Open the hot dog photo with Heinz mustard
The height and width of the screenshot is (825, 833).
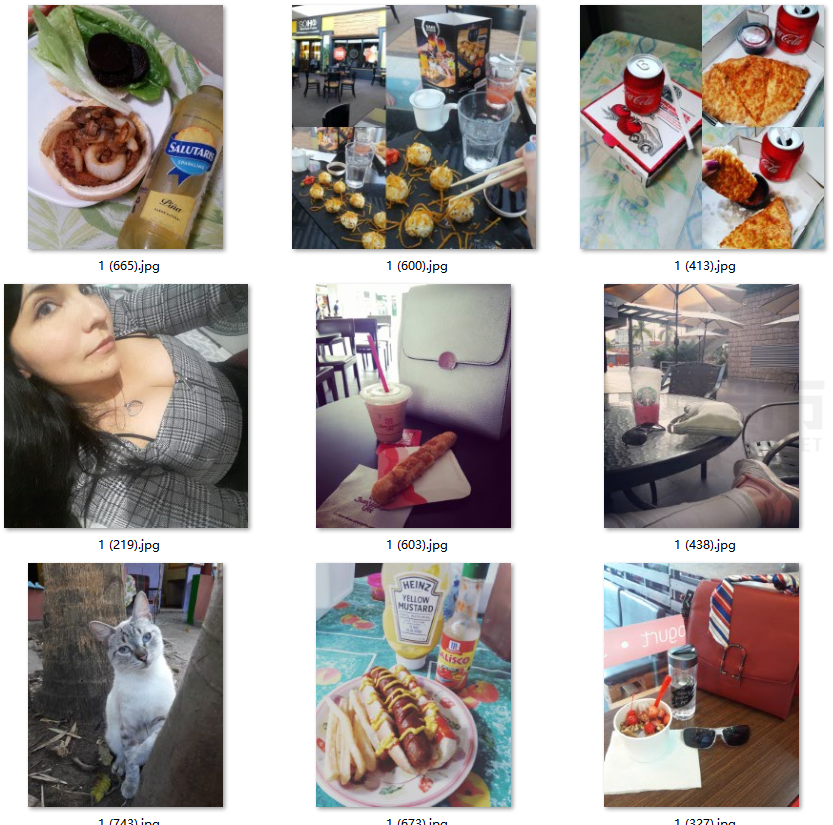point(413,684)
